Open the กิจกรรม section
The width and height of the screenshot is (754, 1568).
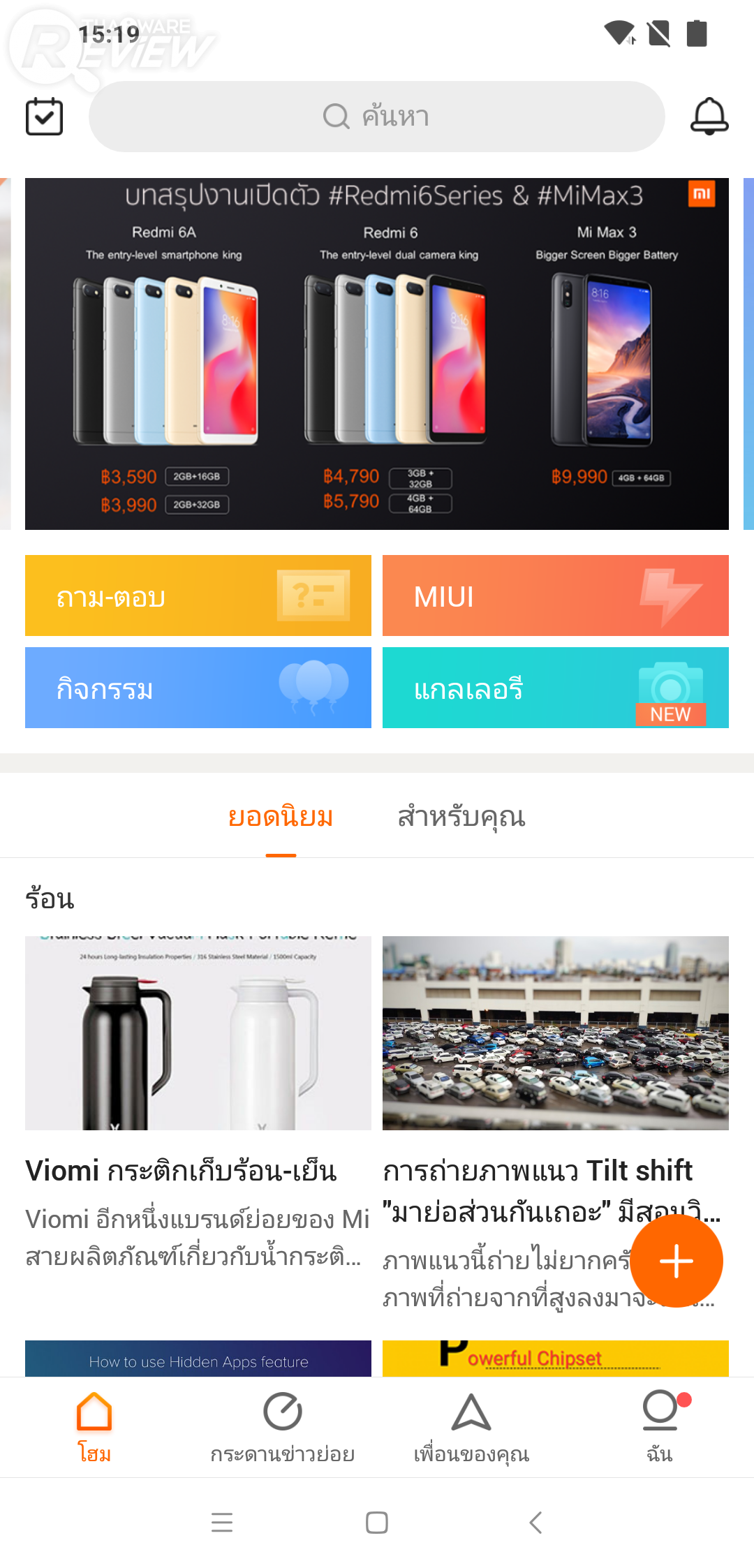198,688
